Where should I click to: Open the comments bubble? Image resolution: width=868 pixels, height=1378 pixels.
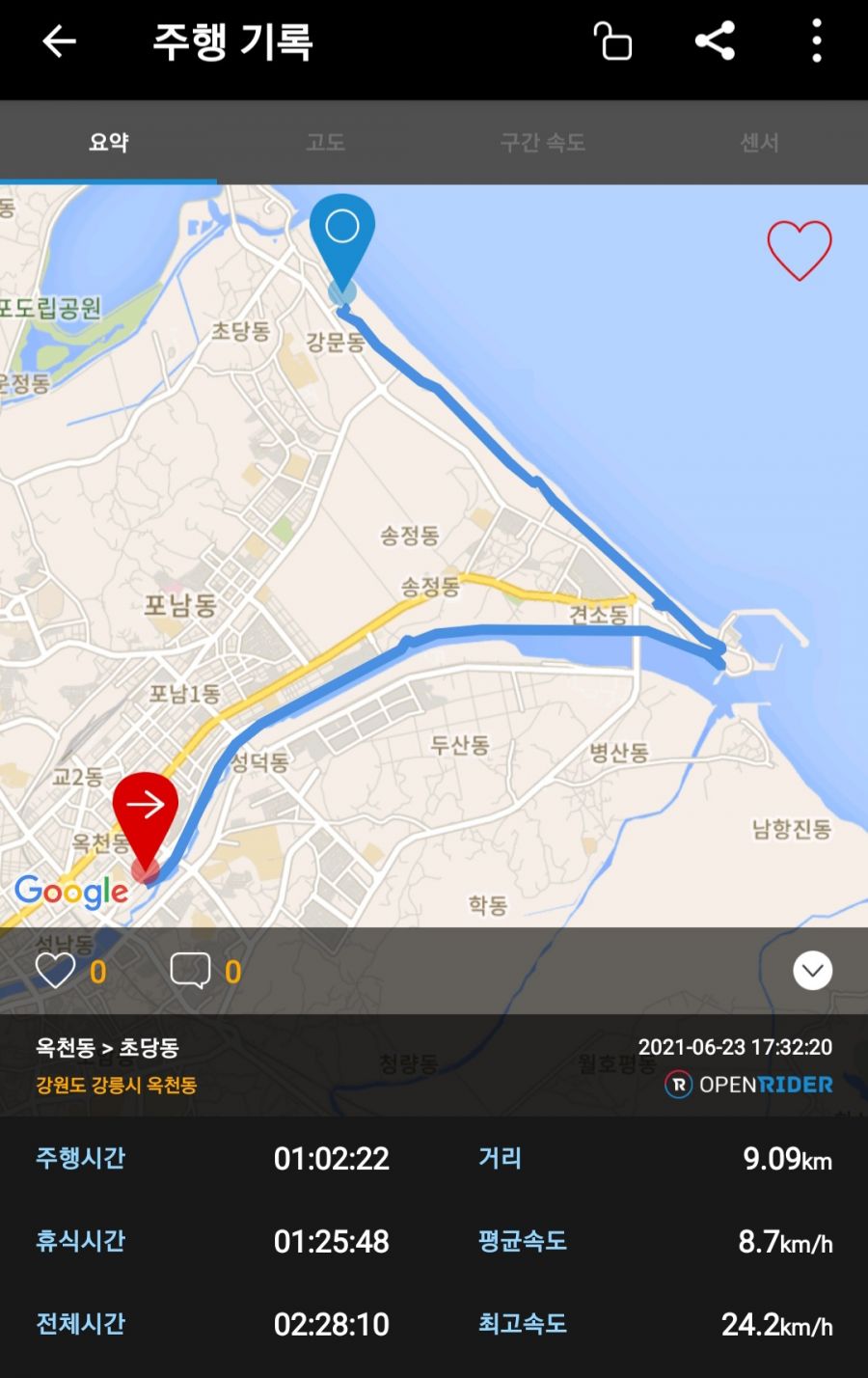pos(190,971)
